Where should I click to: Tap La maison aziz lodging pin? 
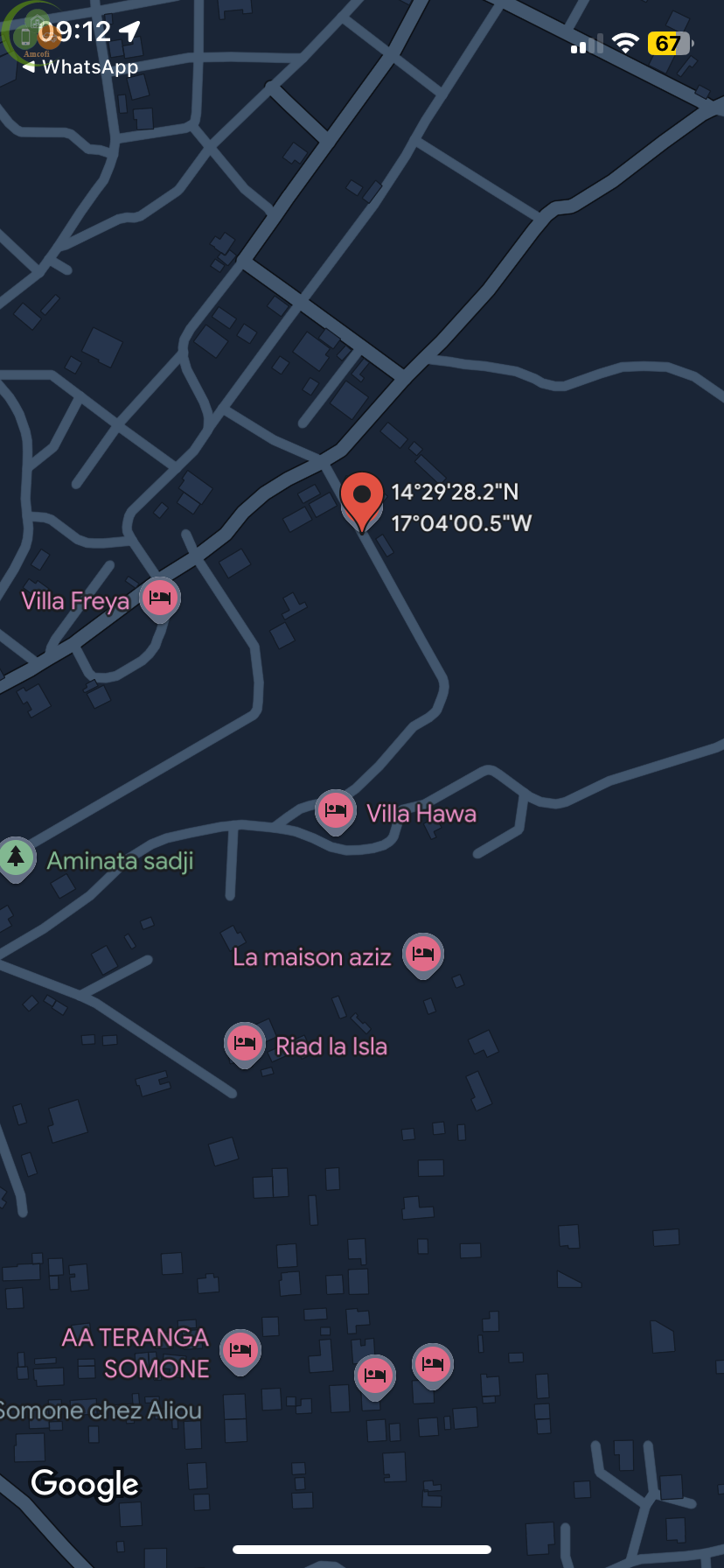click(x=423, y=954)
